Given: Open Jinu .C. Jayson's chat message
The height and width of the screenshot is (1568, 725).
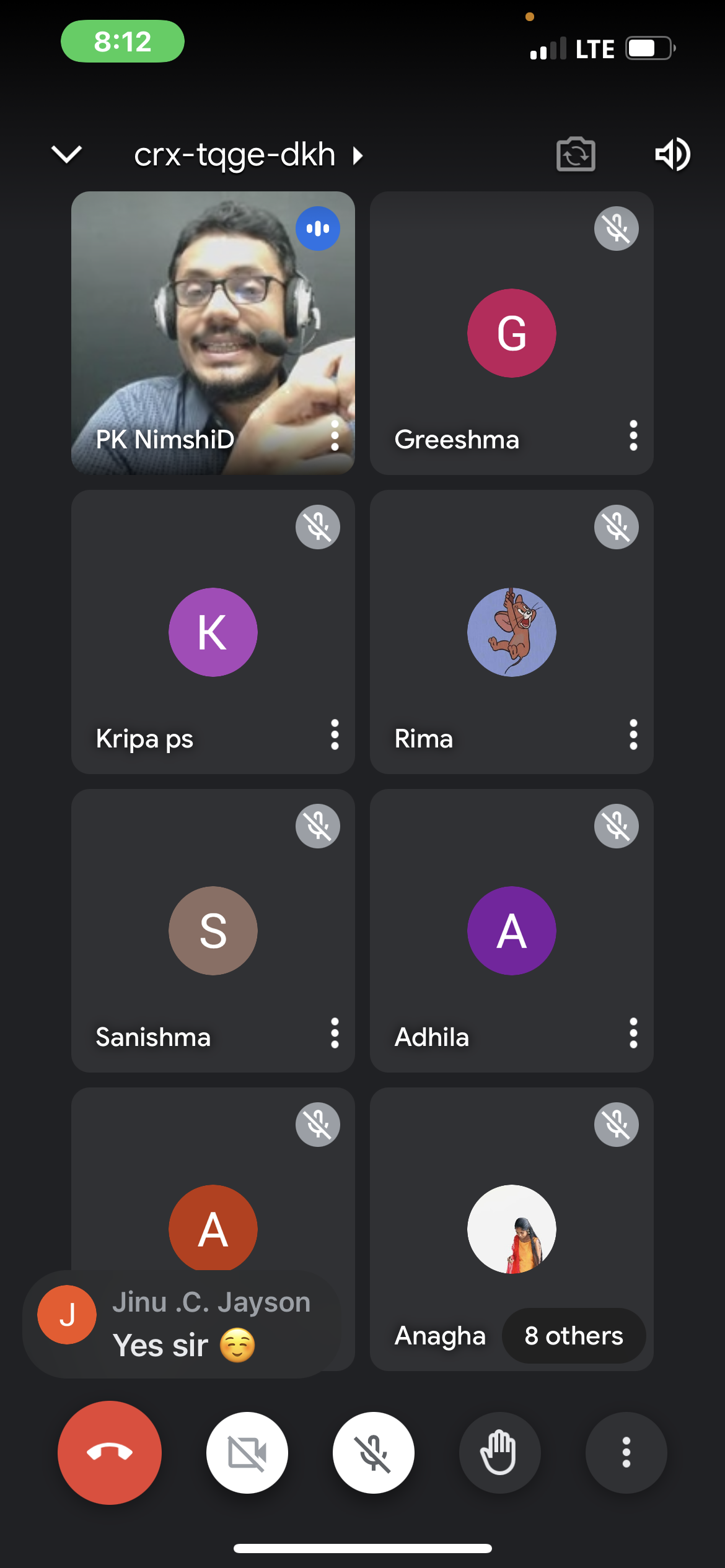Looking at the screenshot, I should [183, 1324].
